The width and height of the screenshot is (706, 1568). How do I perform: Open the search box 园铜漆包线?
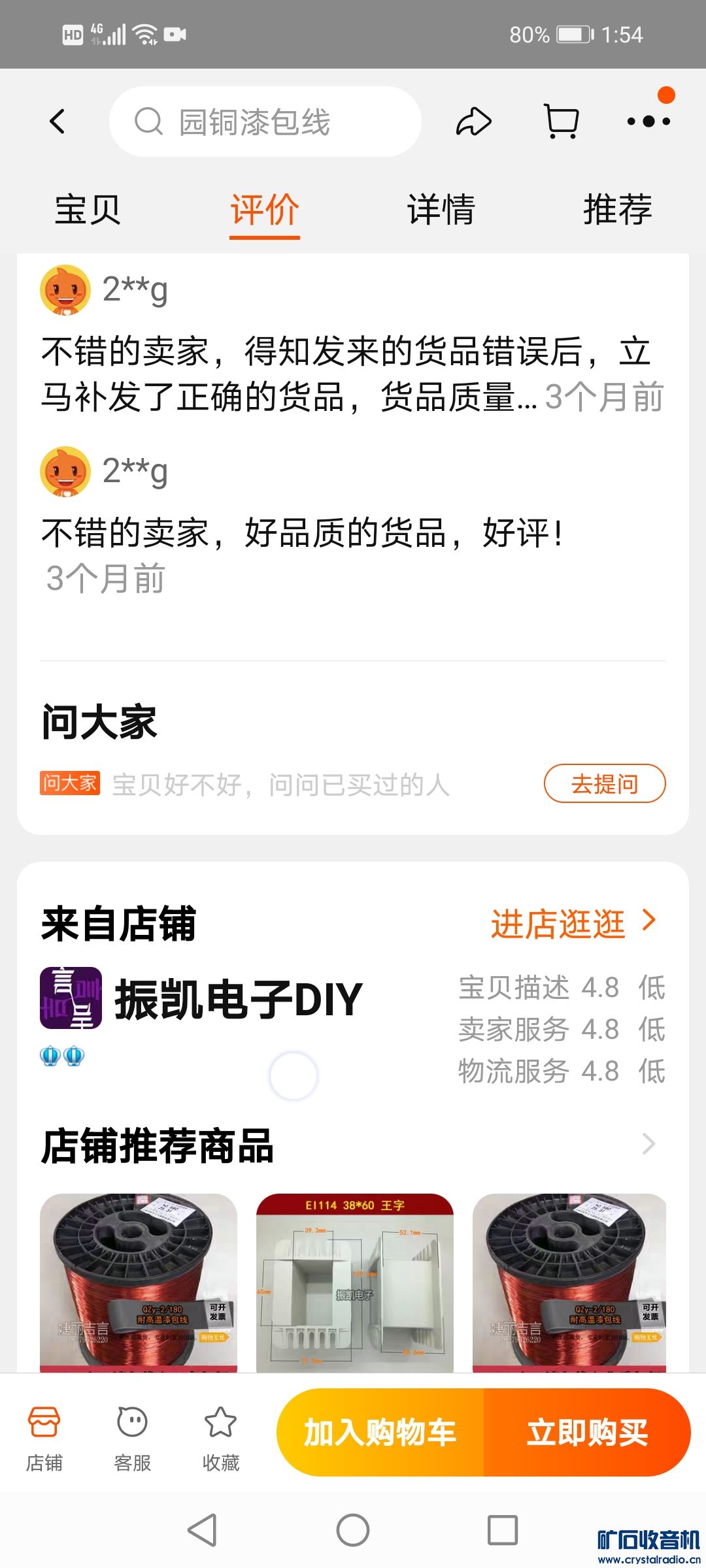265,122
